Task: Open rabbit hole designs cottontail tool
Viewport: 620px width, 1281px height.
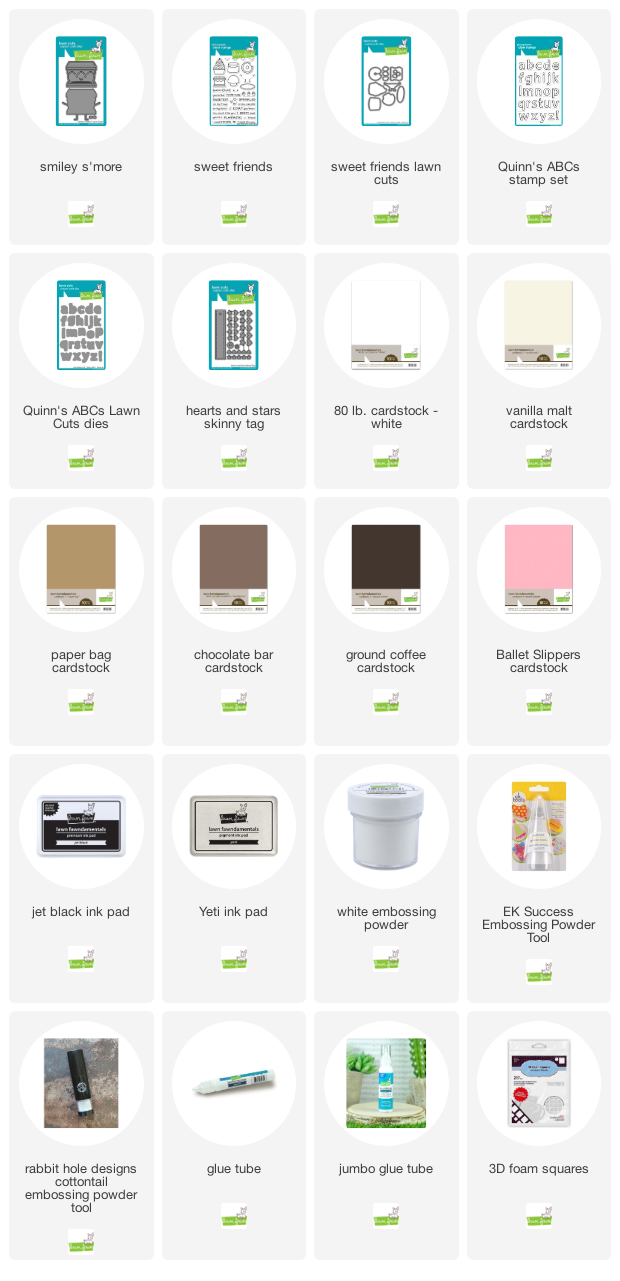Action: point(81,1135)
